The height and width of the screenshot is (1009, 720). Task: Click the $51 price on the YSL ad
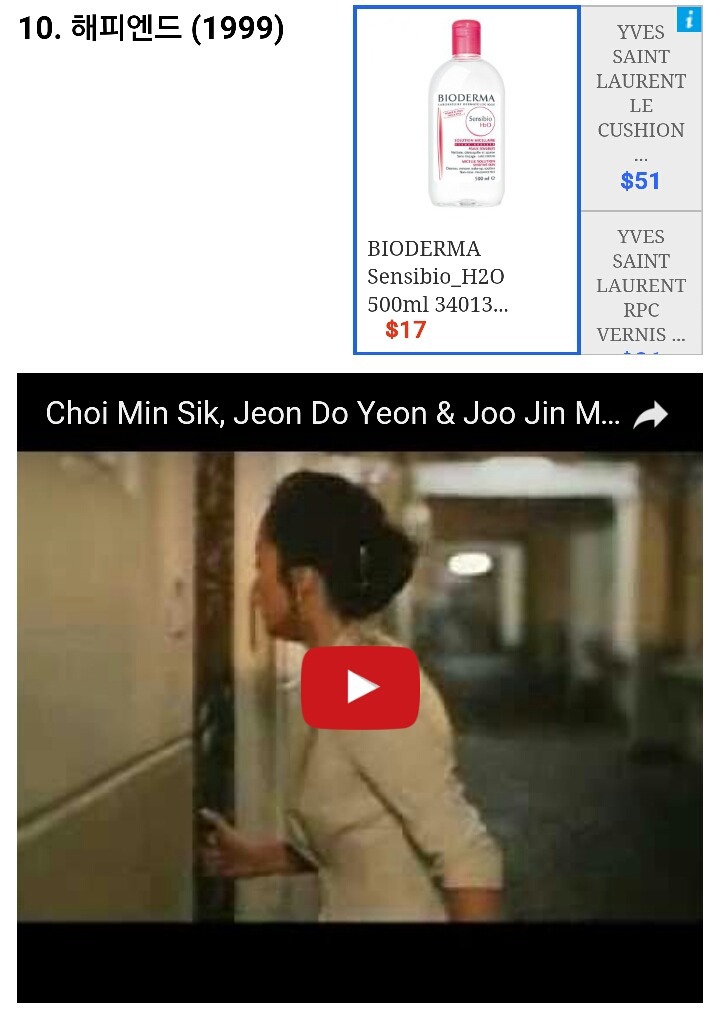click(x=641, y=181)
